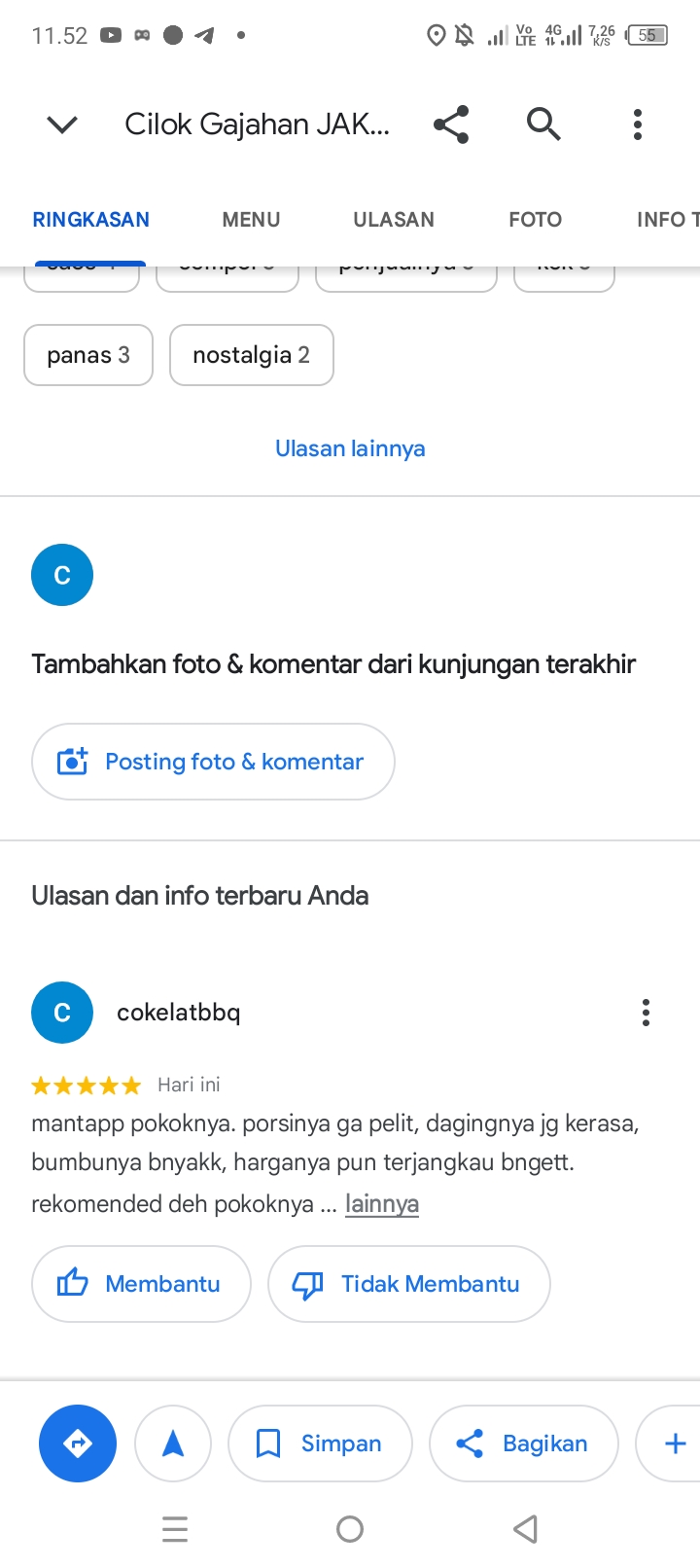700x1568 pixels.
Task: Save this place with Simpan
Action: coord(320,1443)
